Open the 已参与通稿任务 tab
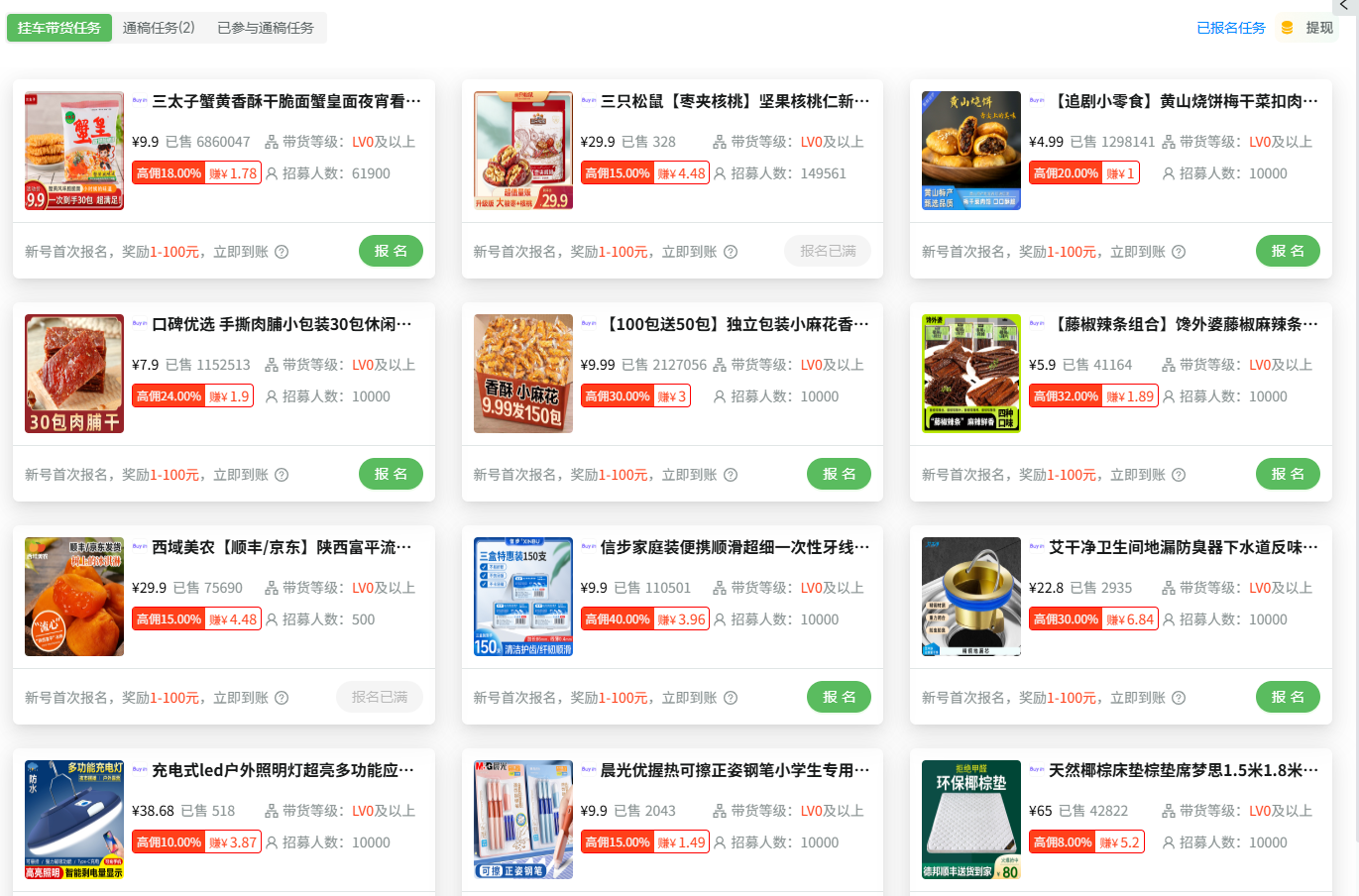 coord(265,28)
